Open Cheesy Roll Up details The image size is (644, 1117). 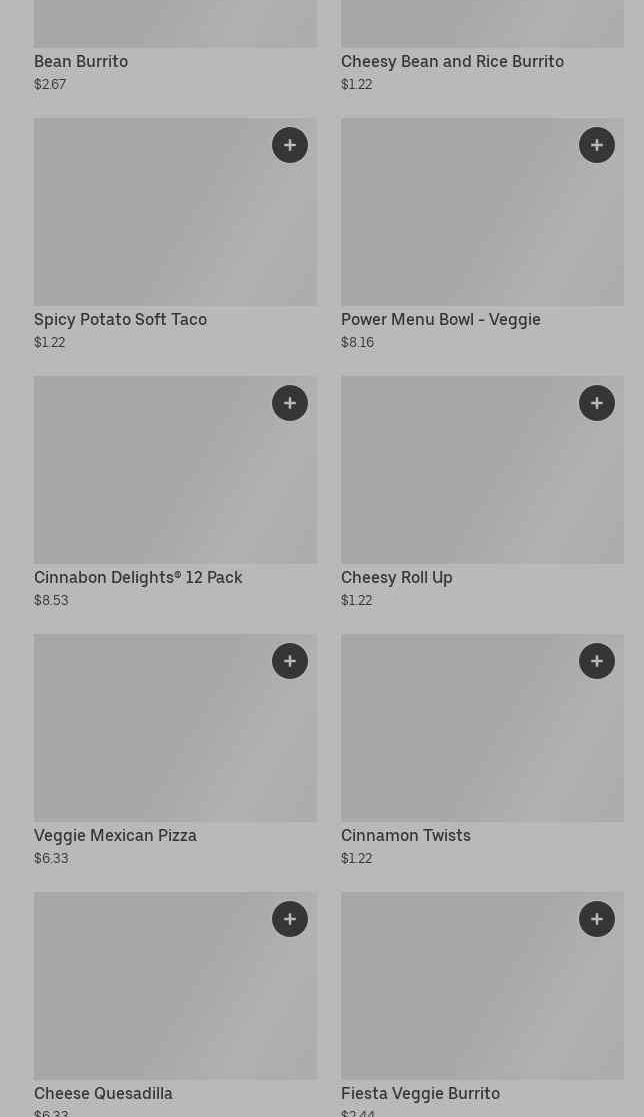click(x=397, y=577)
